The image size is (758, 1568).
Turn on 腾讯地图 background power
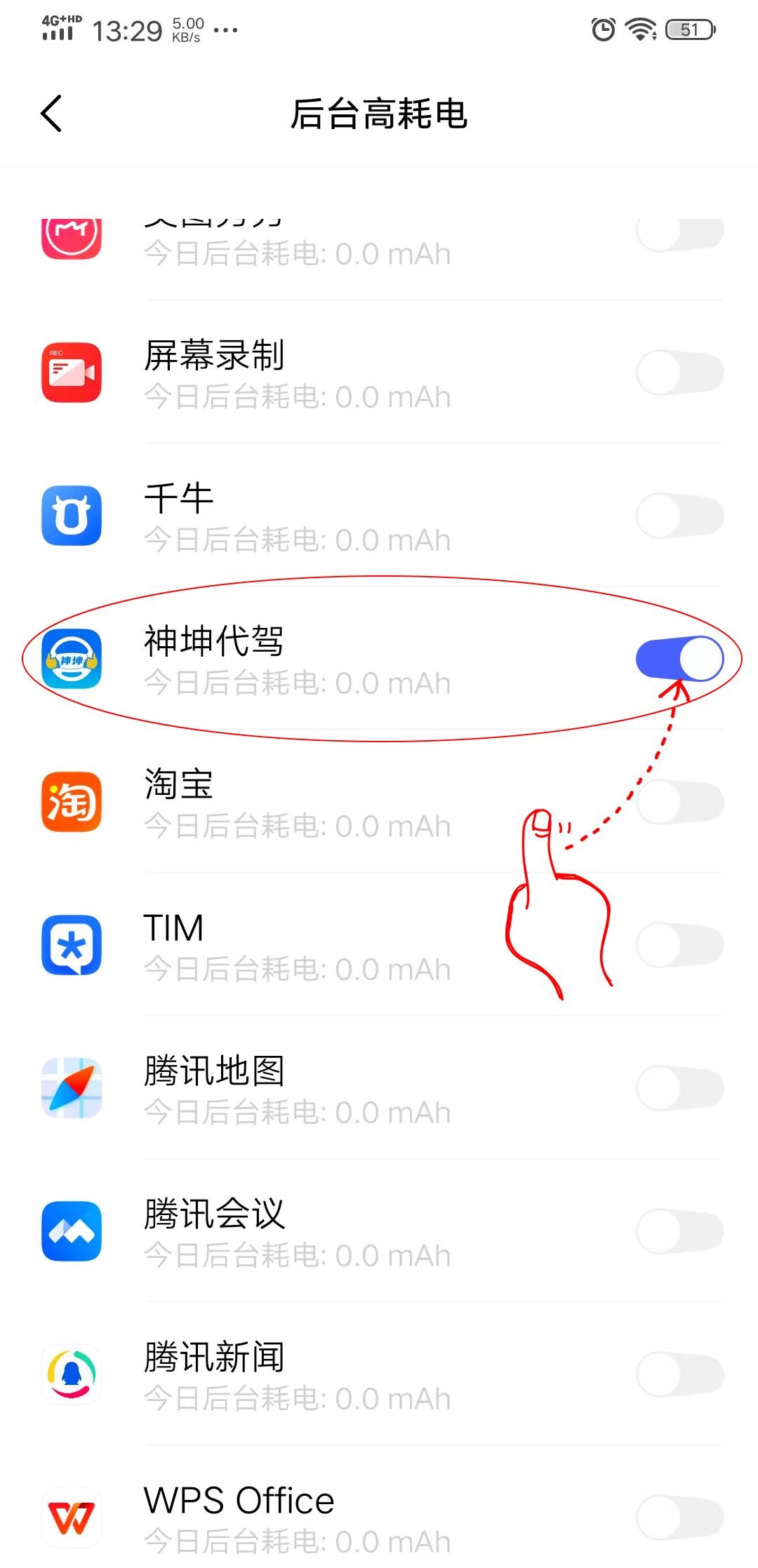click(x=679, y=1089)
